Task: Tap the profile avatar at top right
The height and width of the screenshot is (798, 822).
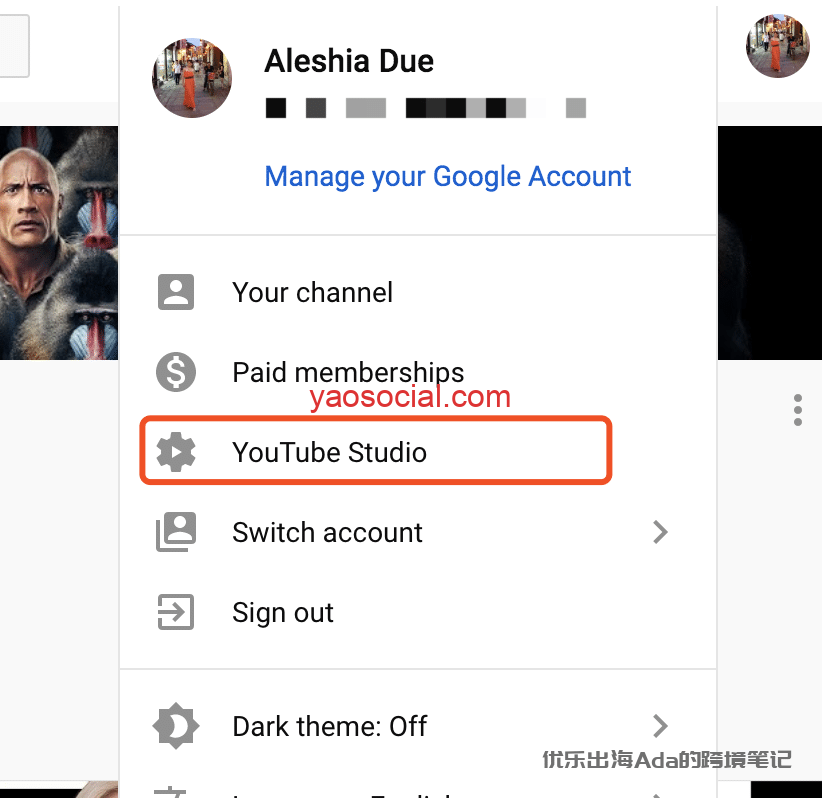Action: pyautogui.click(x=777, y=46)
